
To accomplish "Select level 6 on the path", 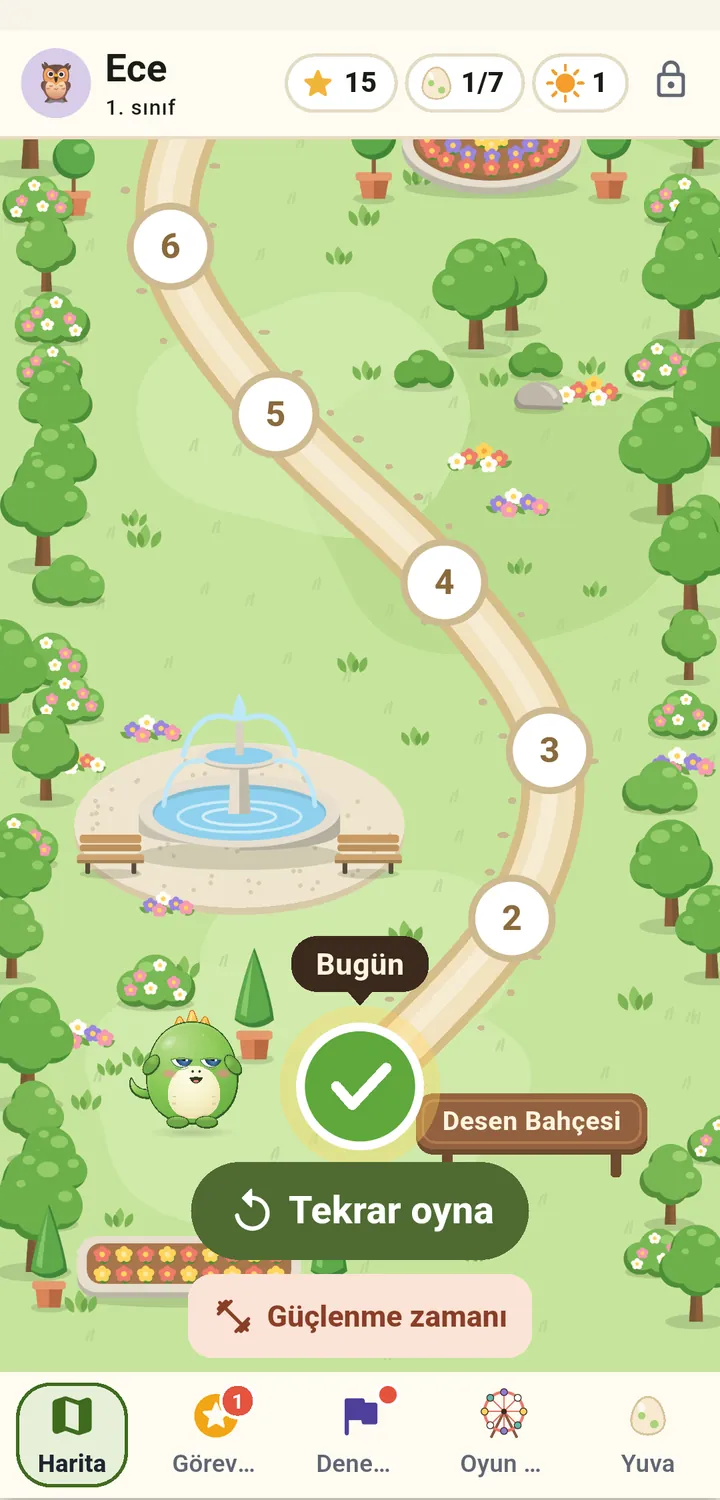I will [x=170, y=246].
